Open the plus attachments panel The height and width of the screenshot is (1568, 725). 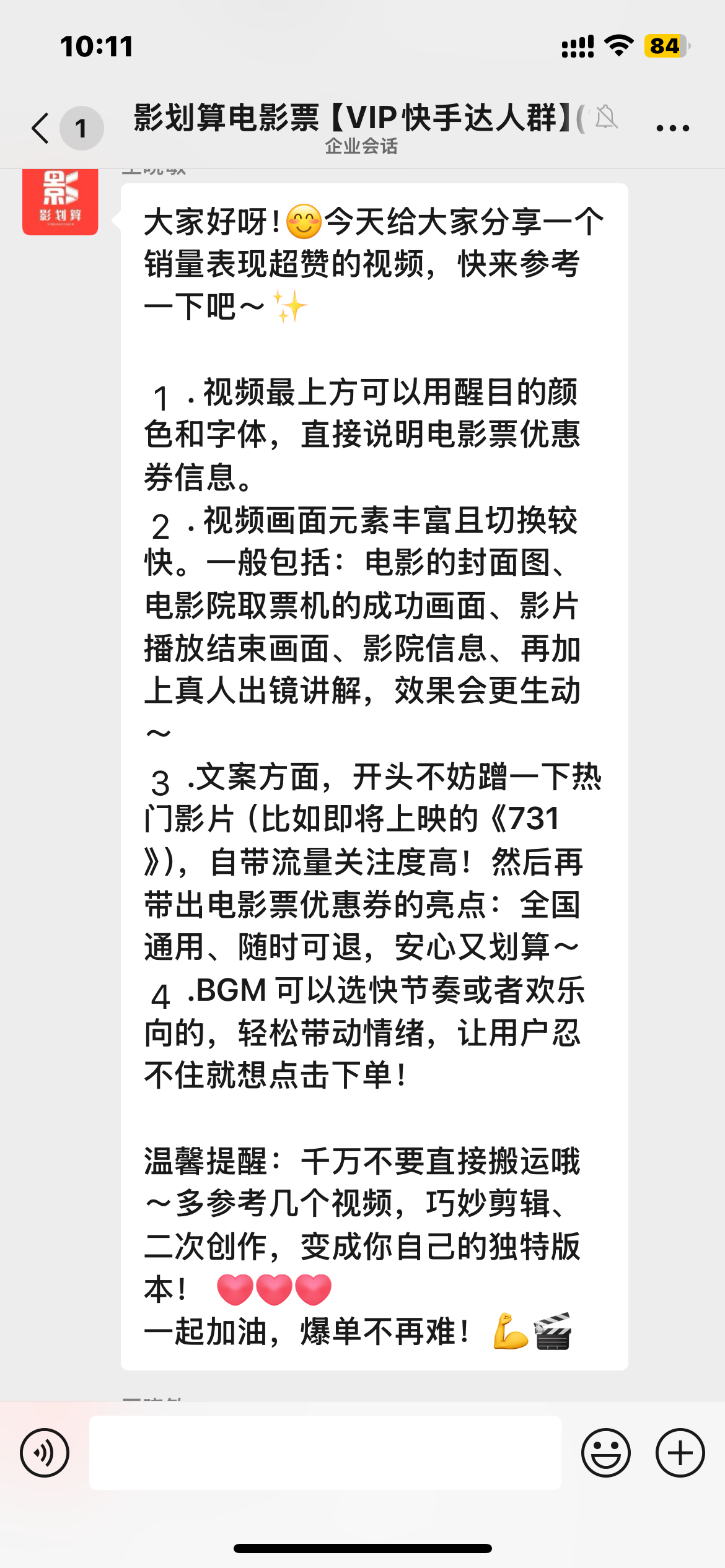[x=680, y=1452]
